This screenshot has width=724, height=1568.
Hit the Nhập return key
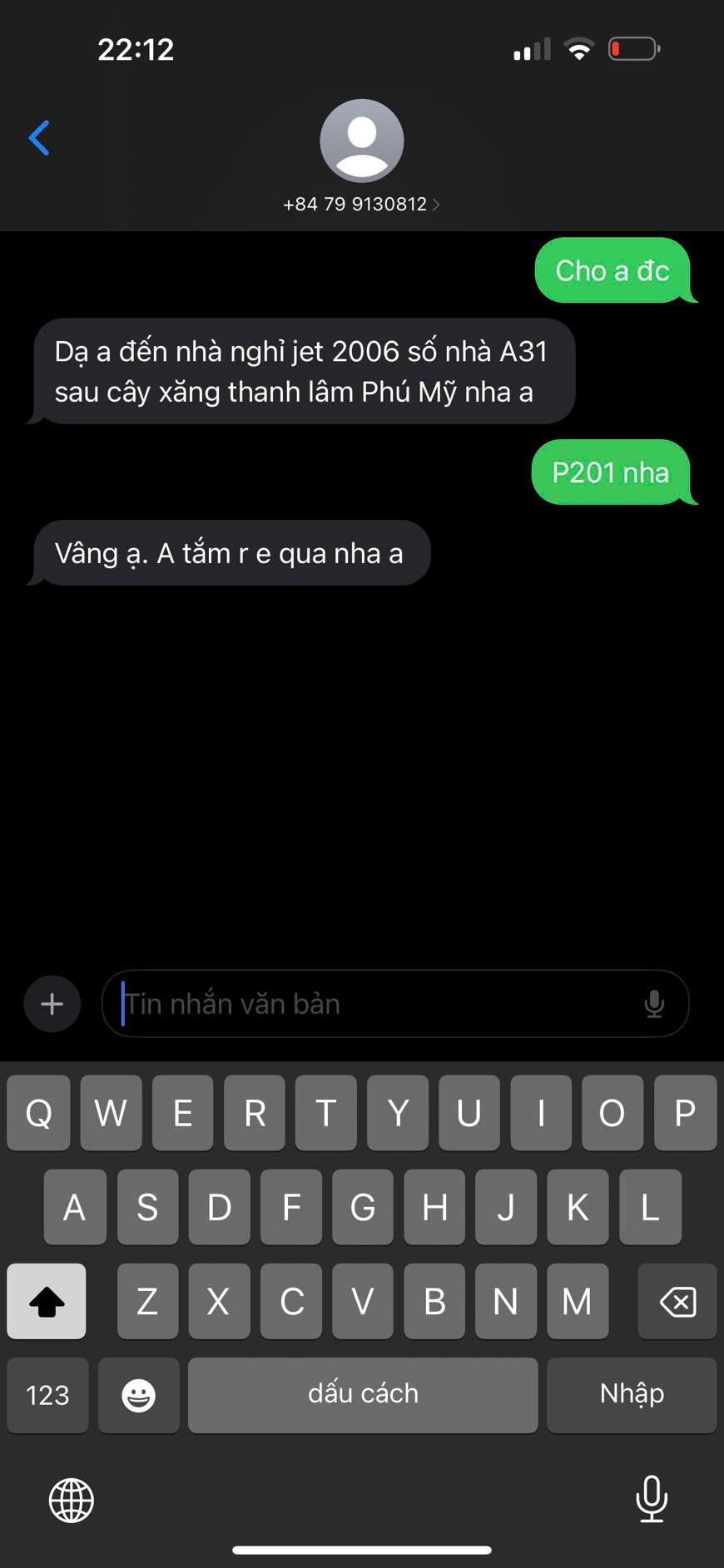(632, 1395)
